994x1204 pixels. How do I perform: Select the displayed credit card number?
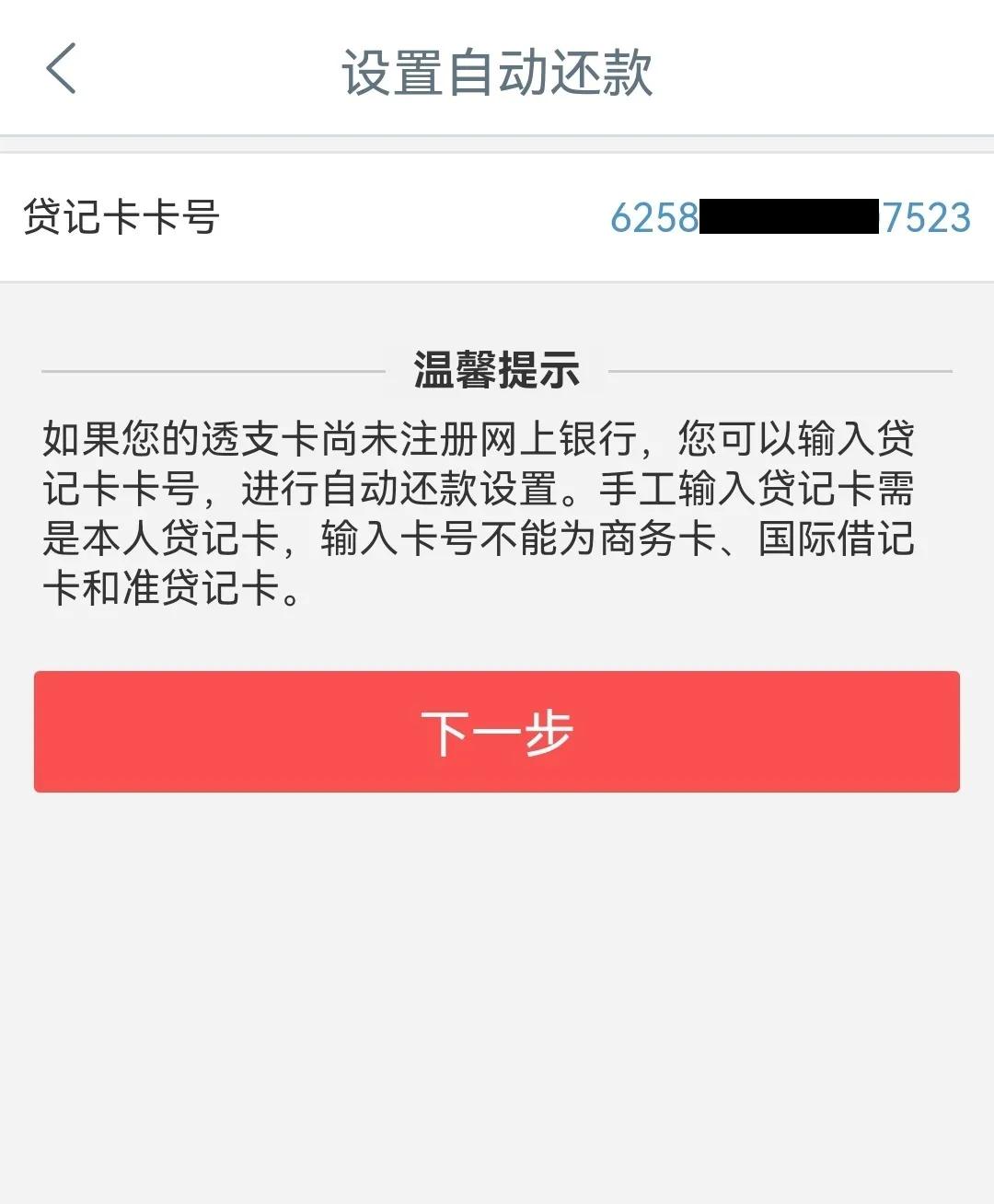click(x=790, y=218)
